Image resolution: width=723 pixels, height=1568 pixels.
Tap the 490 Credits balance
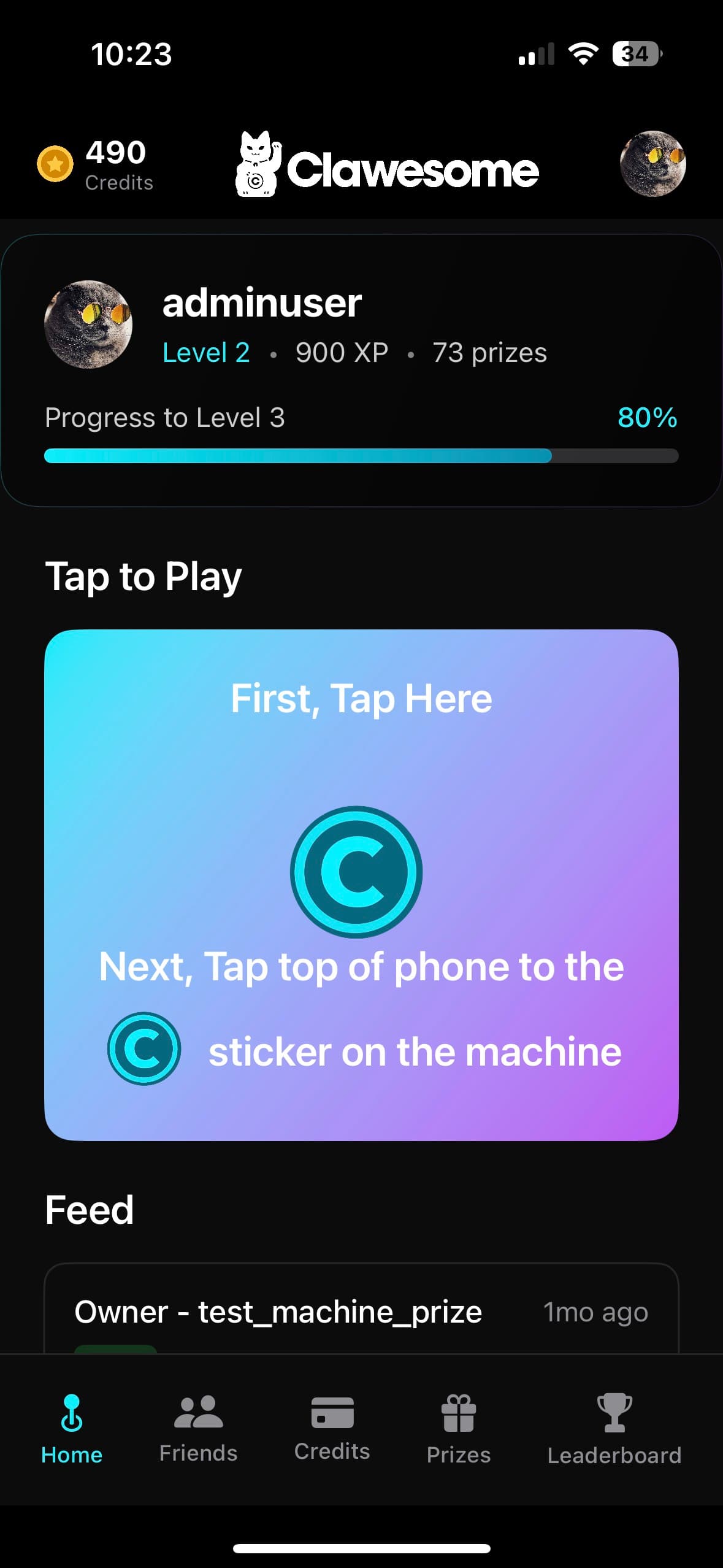96,164
